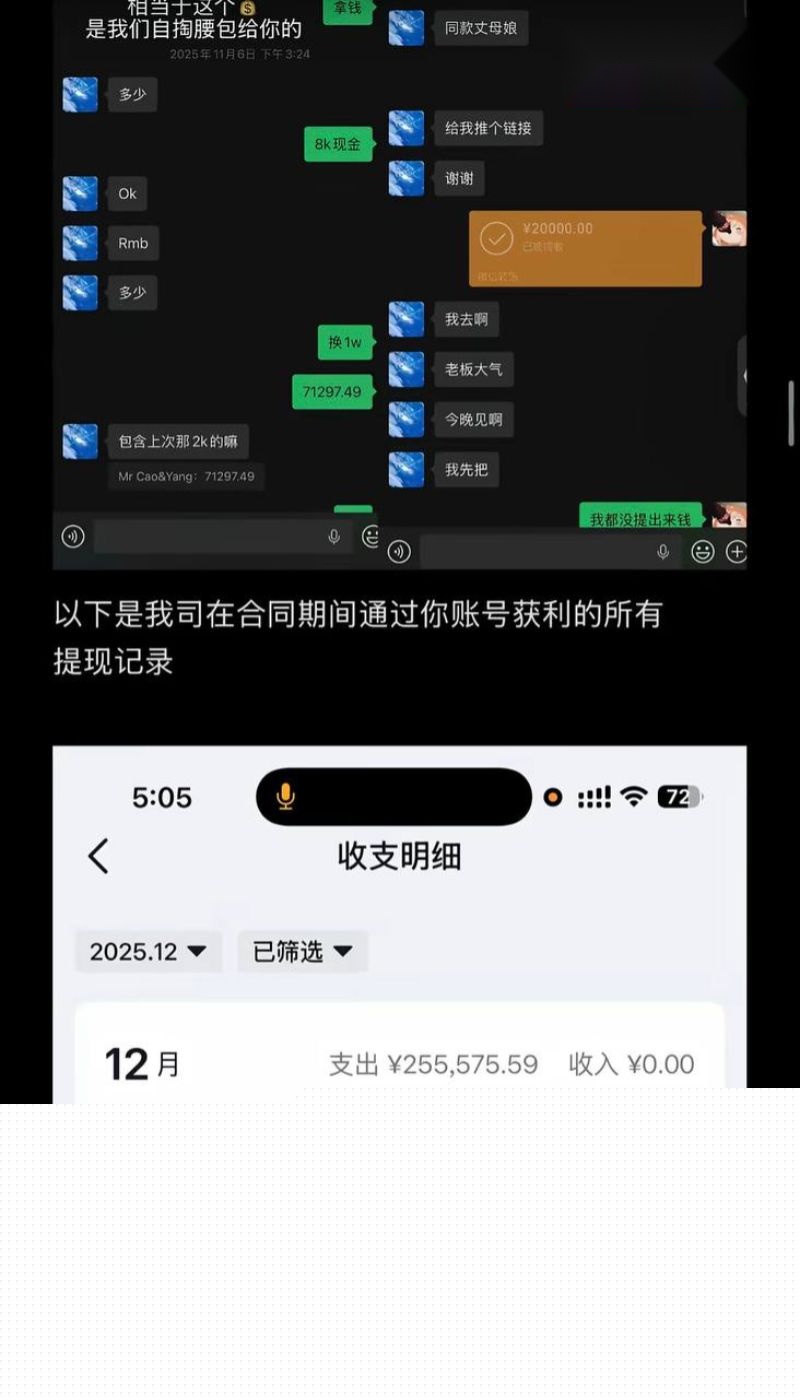Open the 已筛选 filter dropdown

[302, 951]
